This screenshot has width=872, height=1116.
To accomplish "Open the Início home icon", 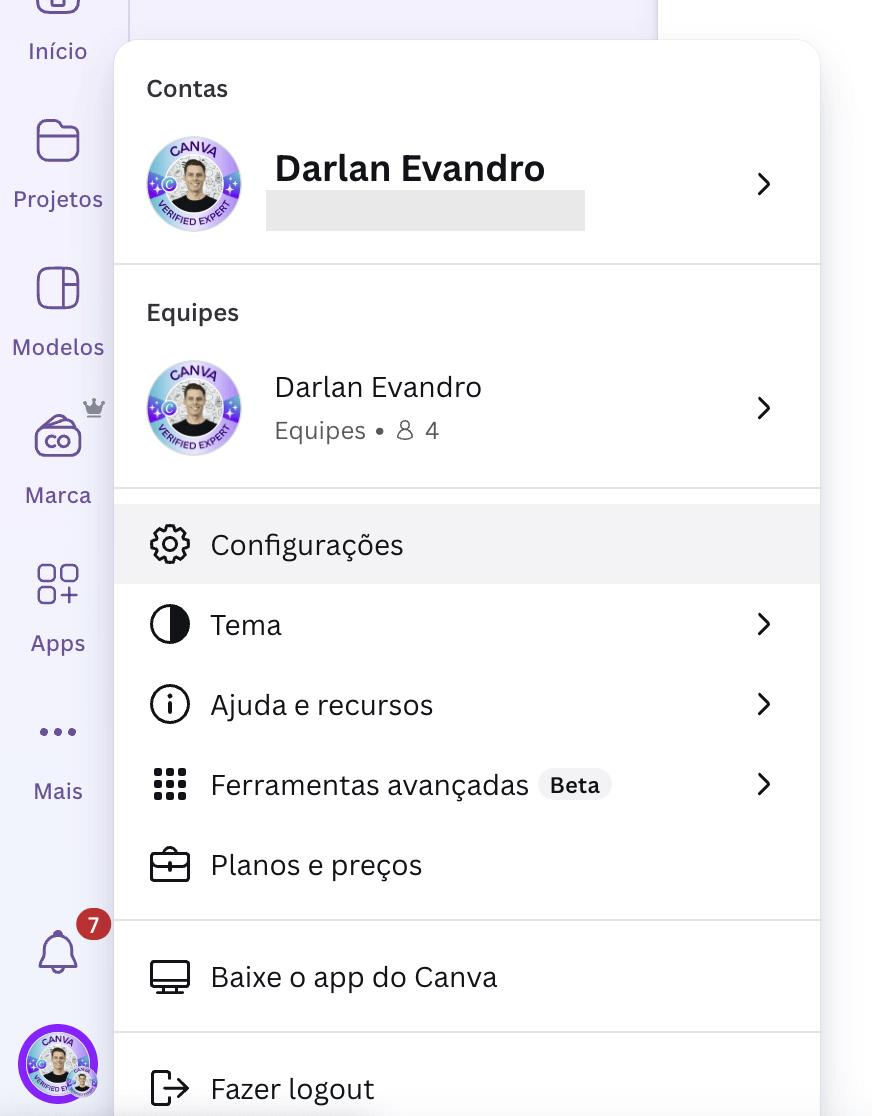I will click(x=57, y=12).
